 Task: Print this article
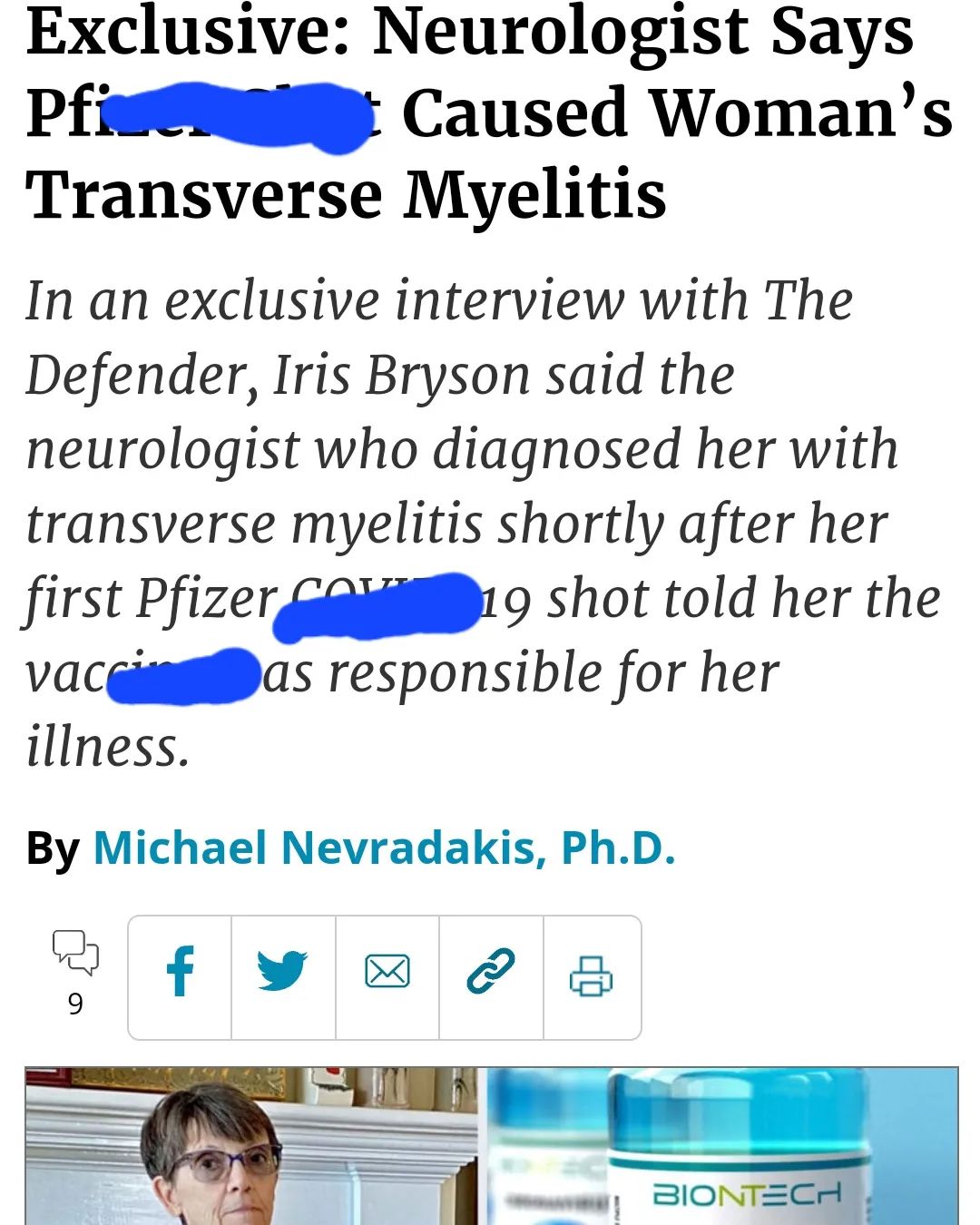[591, 975]
